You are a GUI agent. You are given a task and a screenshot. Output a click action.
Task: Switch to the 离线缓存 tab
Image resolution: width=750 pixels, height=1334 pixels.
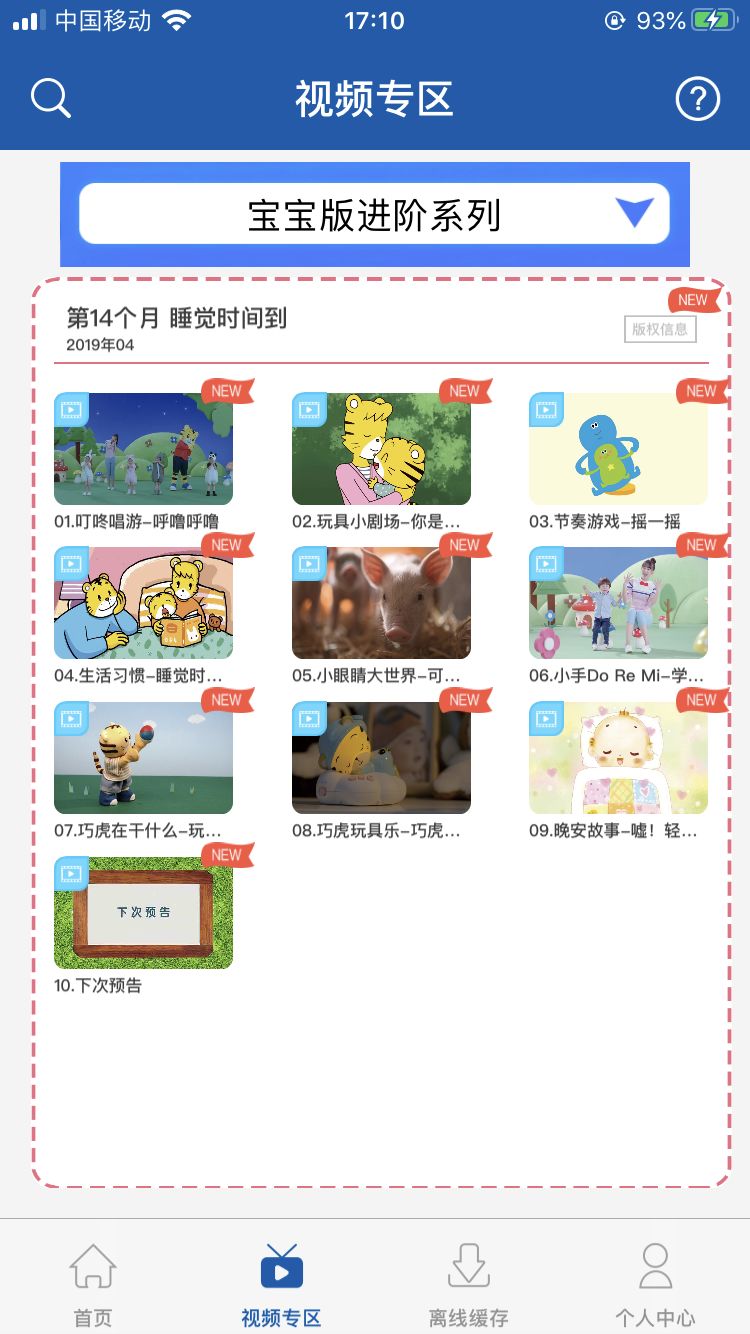[467, 1280]
